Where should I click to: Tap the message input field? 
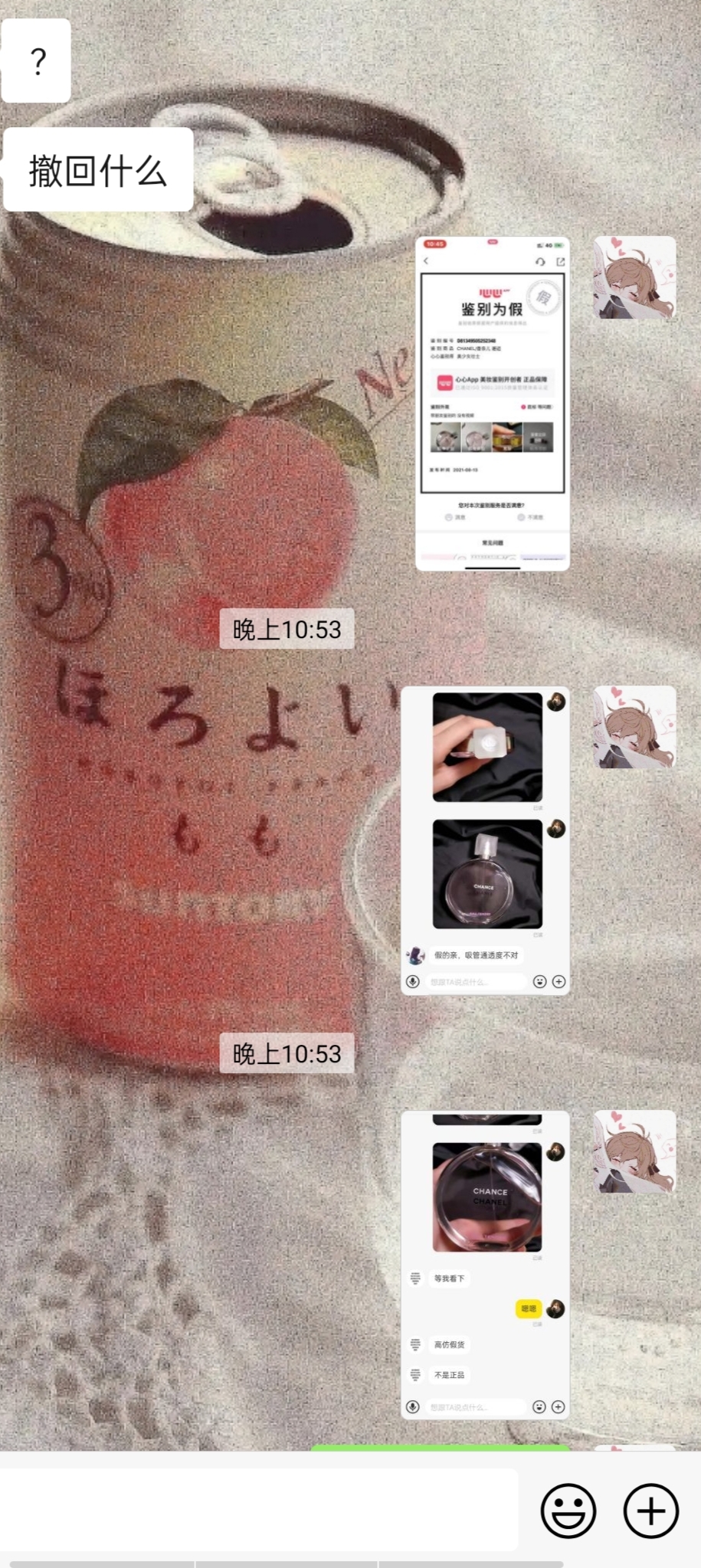[x=259, y=1510]
